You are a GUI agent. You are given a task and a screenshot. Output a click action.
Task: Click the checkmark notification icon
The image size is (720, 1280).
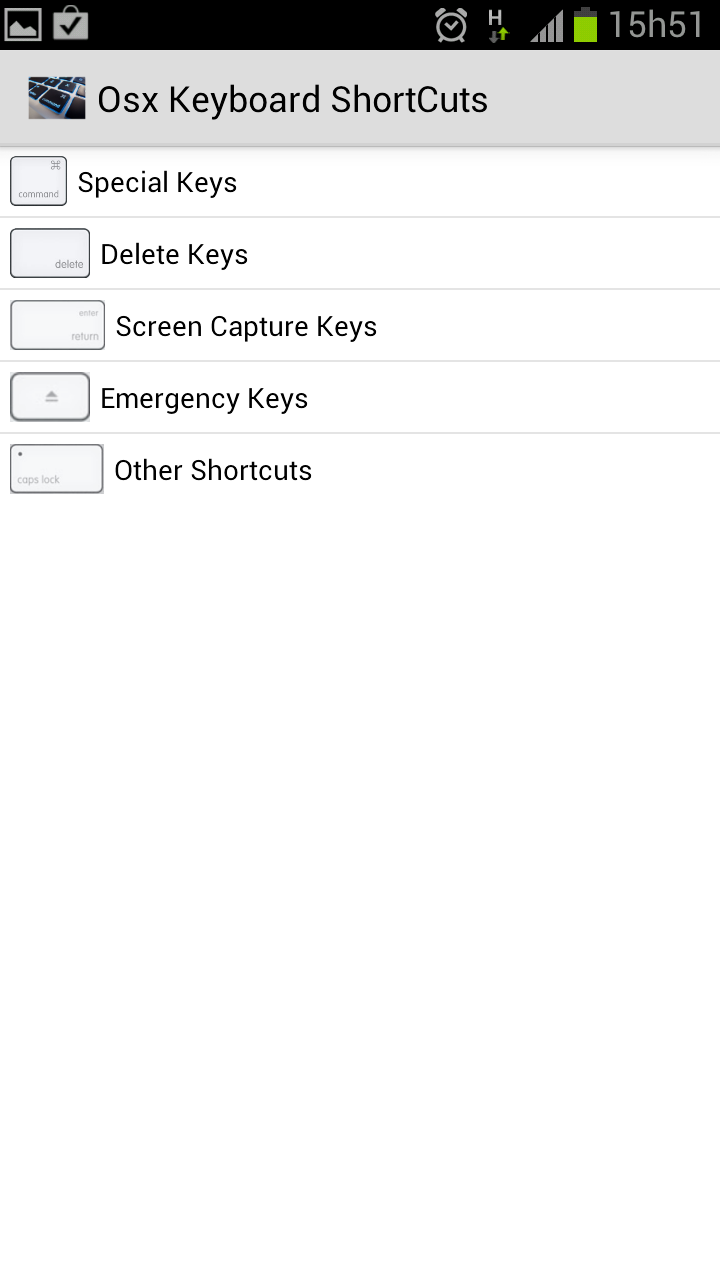point(70,23)
